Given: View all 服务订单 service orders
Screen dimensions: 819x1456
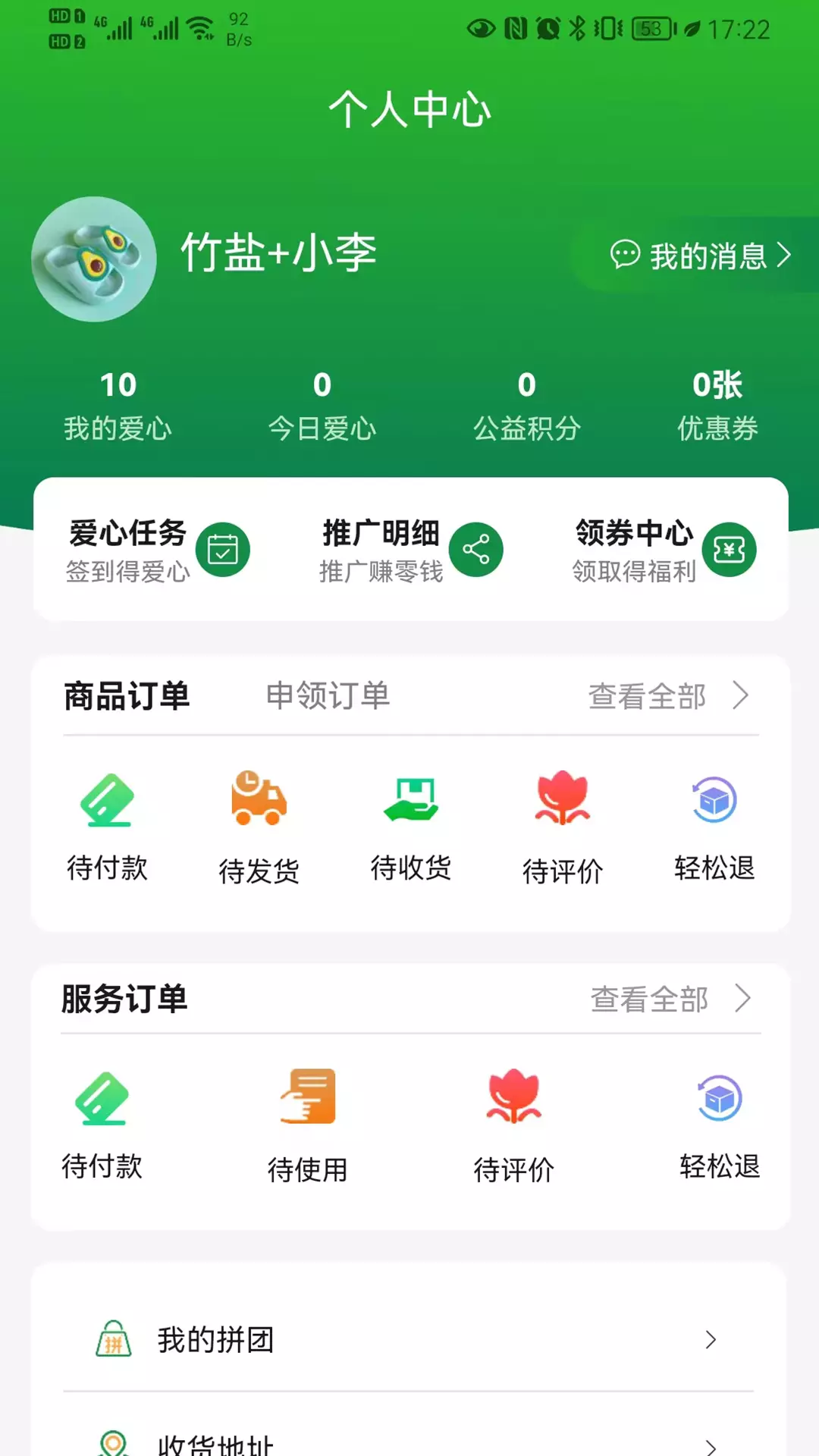Looking at the screenshot, I should [x=671, y=999].
